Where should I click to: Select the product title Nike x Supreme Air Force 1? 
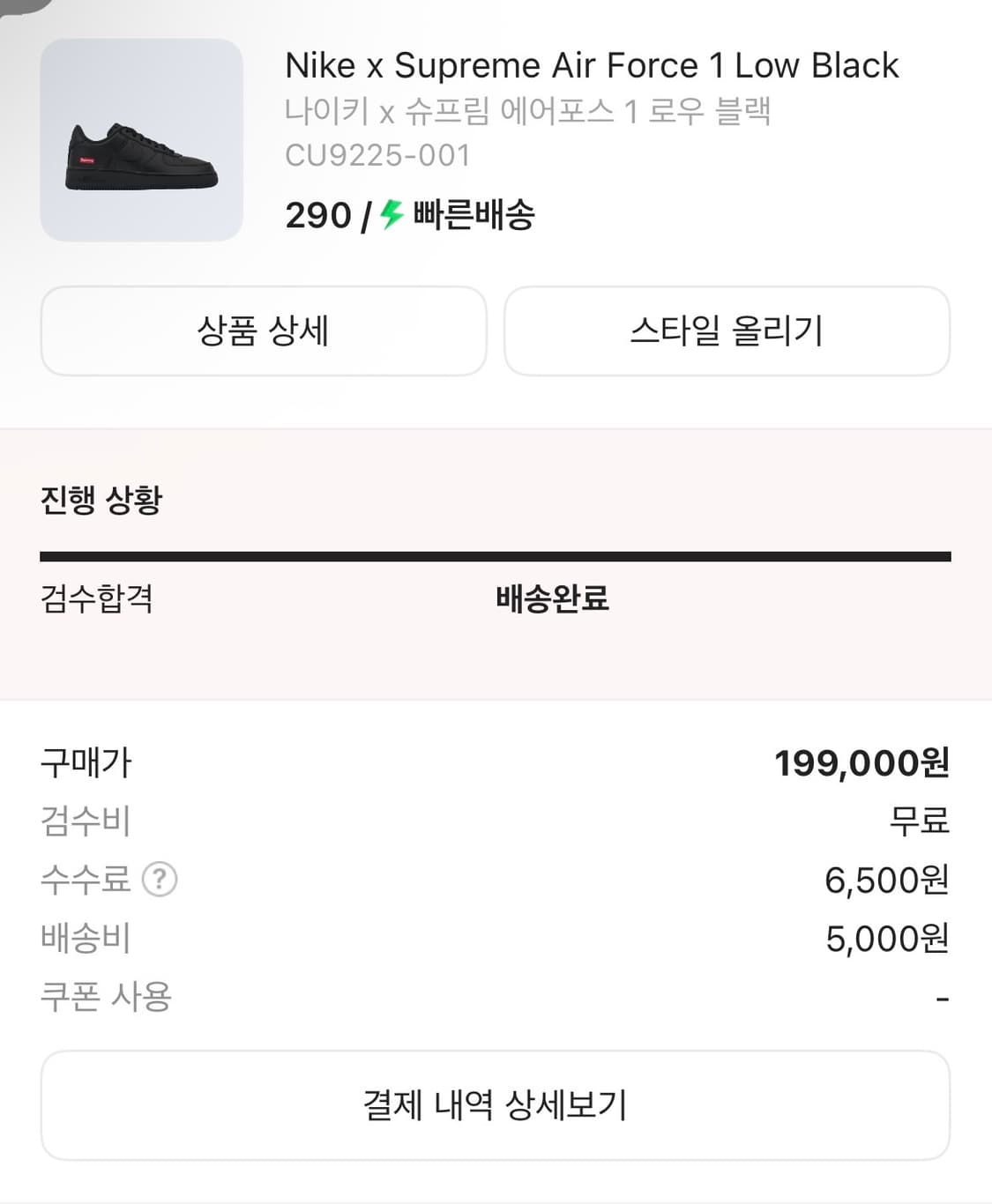point(591,64)
